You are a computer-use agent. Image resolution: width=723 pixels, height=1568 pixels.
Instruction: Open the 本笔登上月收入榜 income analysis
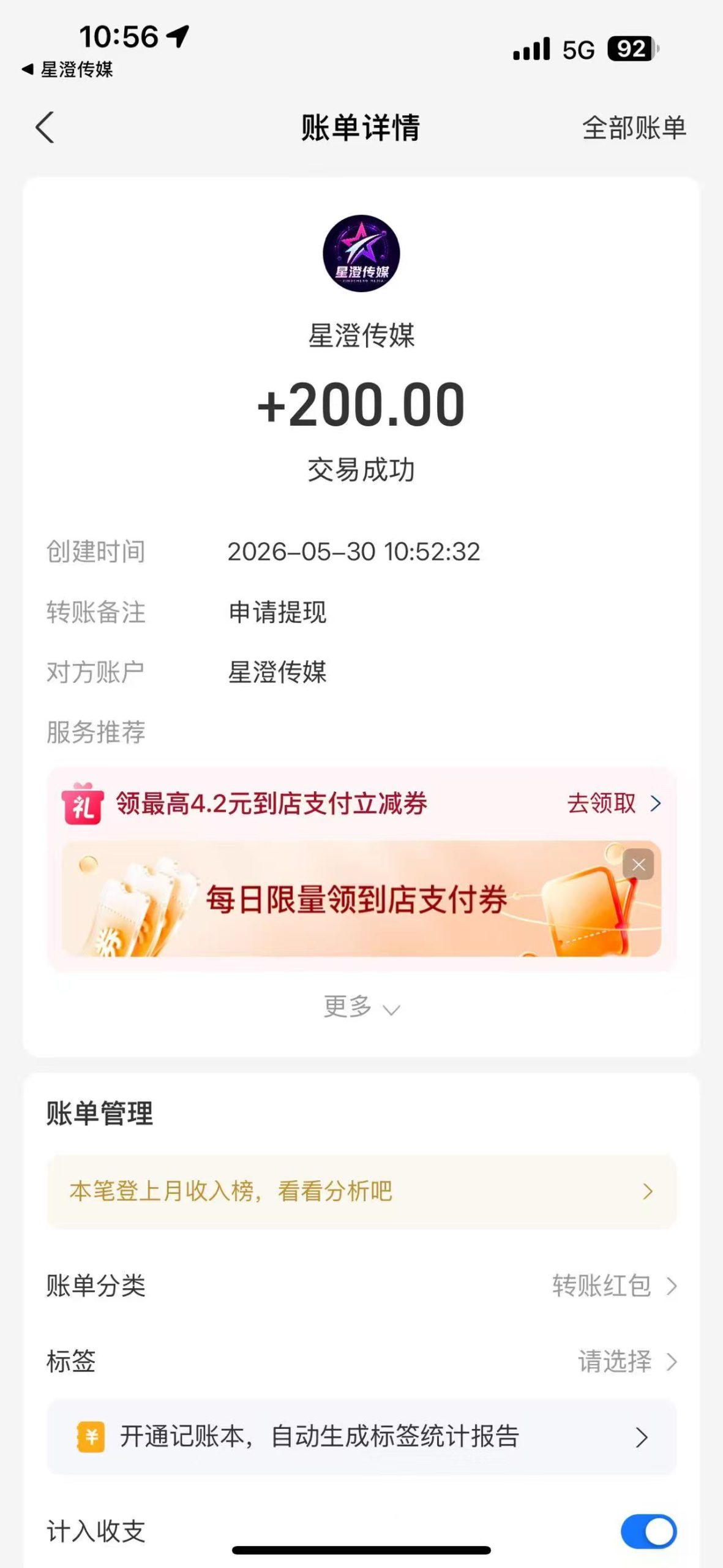[x=361, y=1191]
